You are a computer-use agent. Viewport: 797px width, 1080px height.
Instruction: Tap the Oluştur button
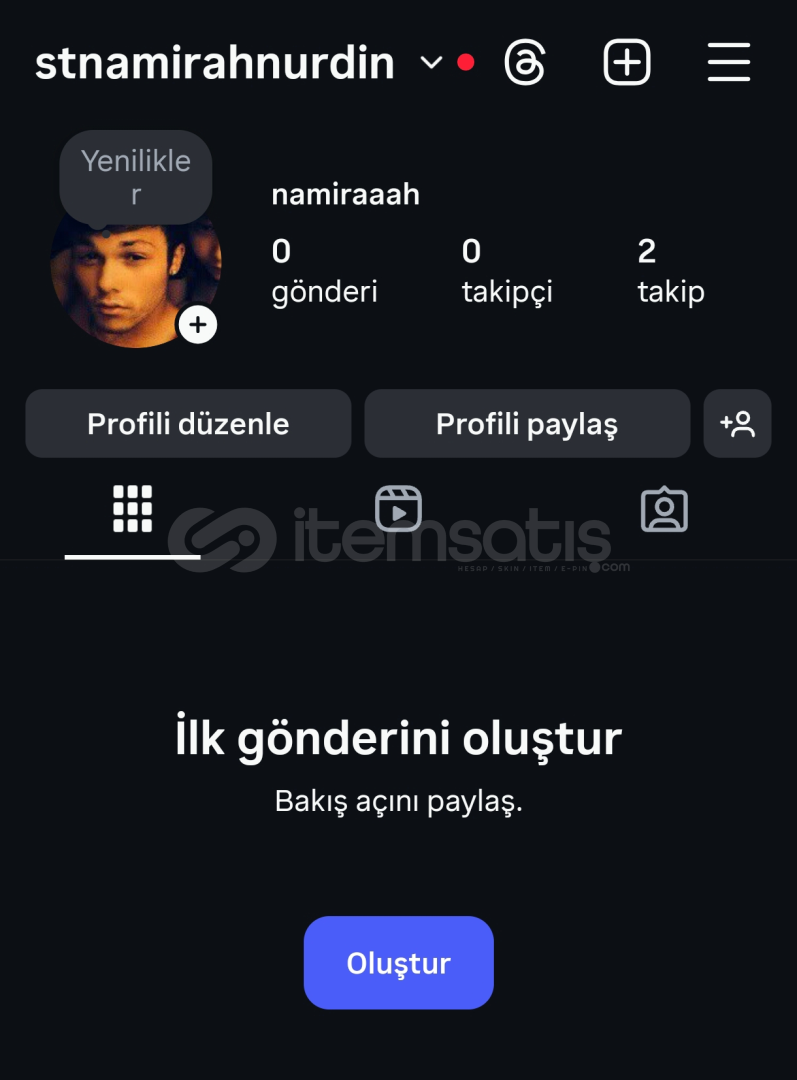point(398,963)
